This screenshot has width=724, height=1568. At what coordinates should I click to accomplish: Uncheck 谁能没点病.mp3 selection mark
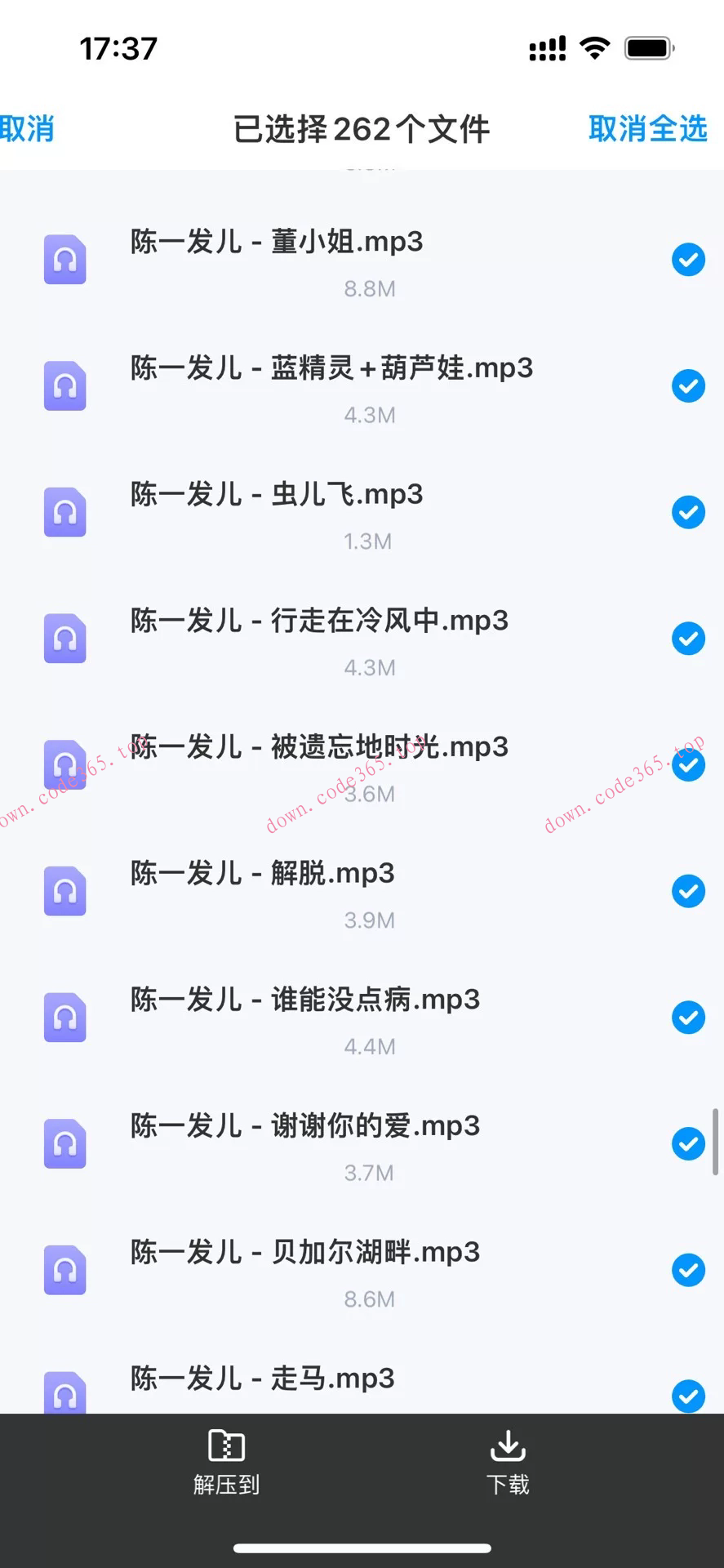click(688, 1017)
